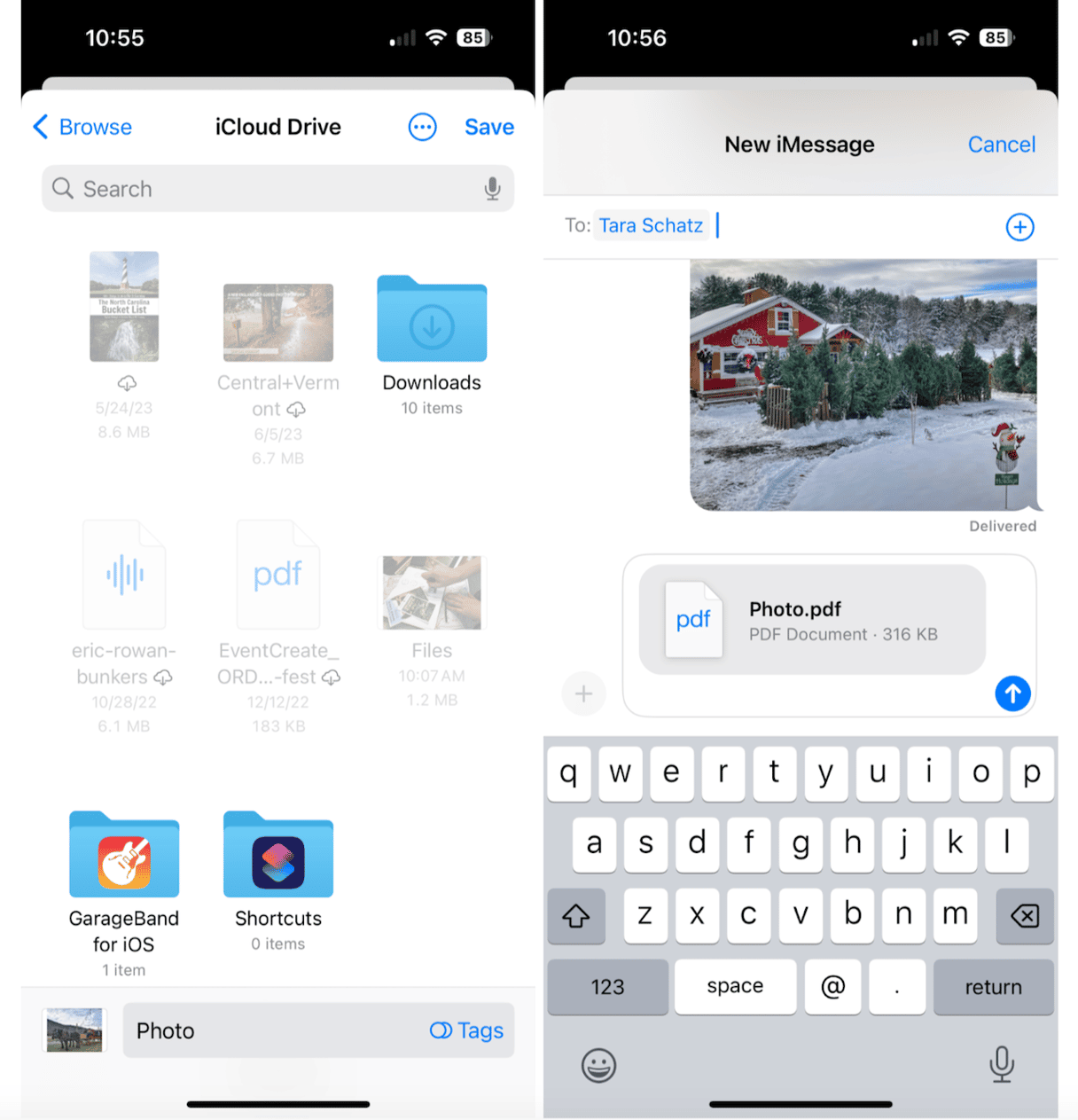Viewport: 1078px width, 1120px height.
Task: Tap the keyboard backspace key
Action: click(x=1025, y=916)
